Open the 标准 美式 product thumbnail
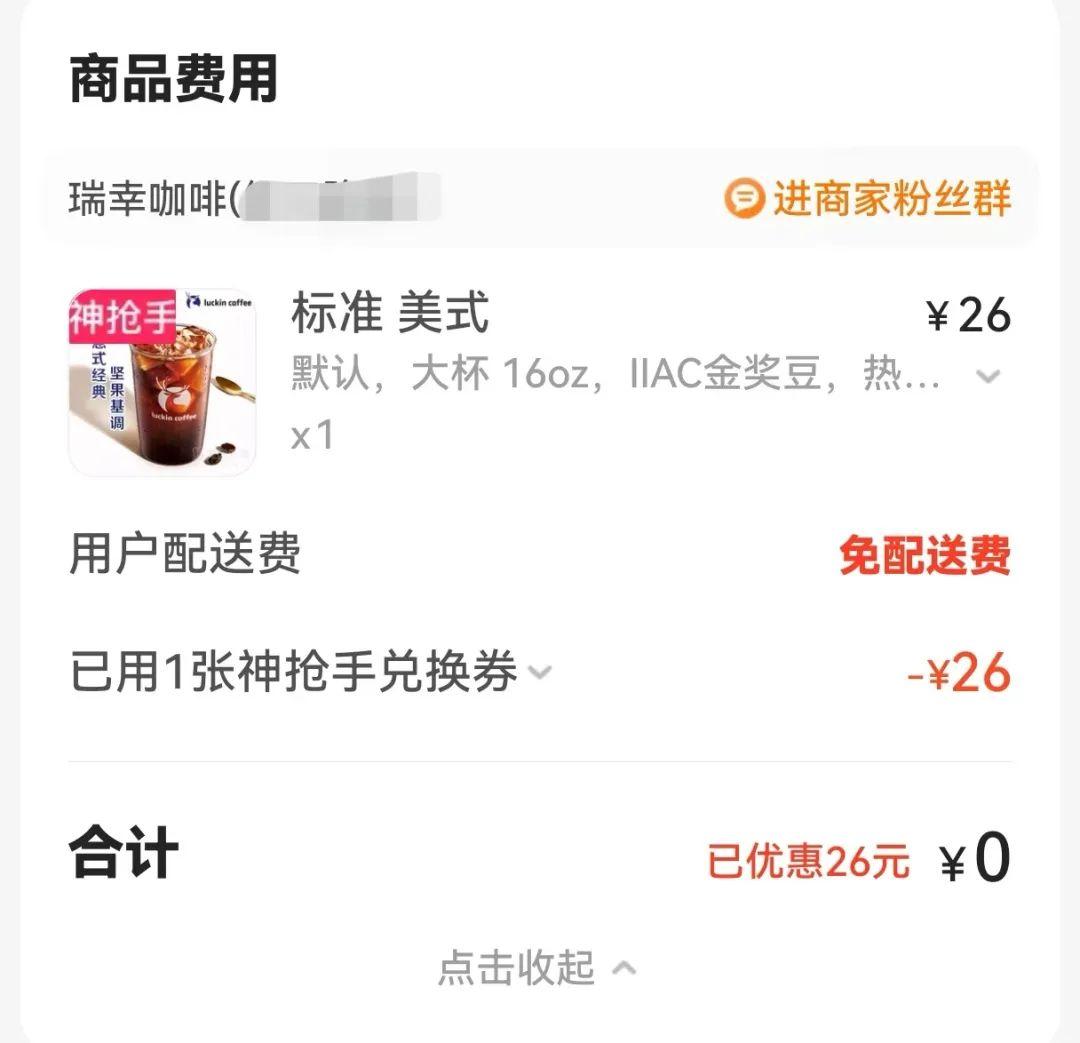 162,382
